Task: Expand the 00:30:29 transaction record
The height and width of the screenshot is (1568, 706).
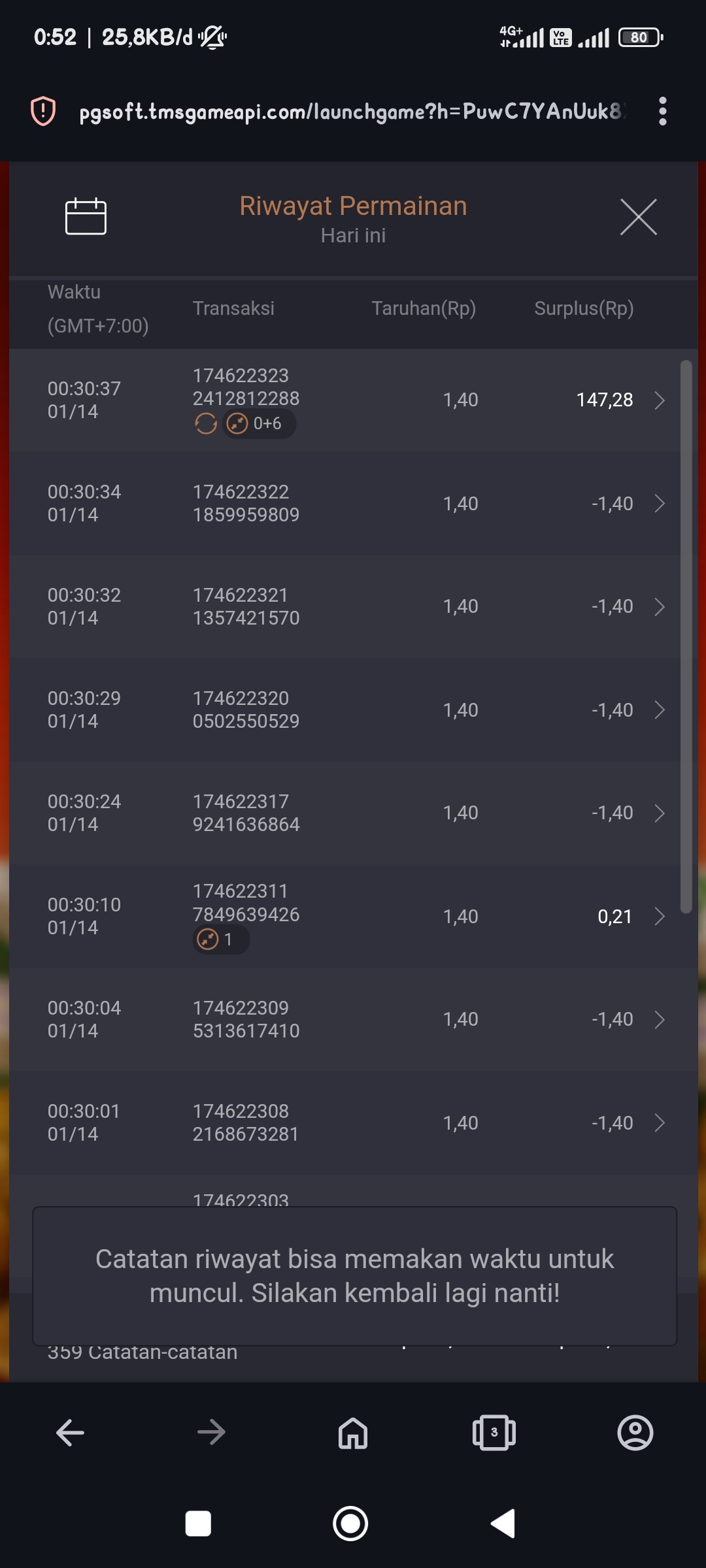Action: 660,710
